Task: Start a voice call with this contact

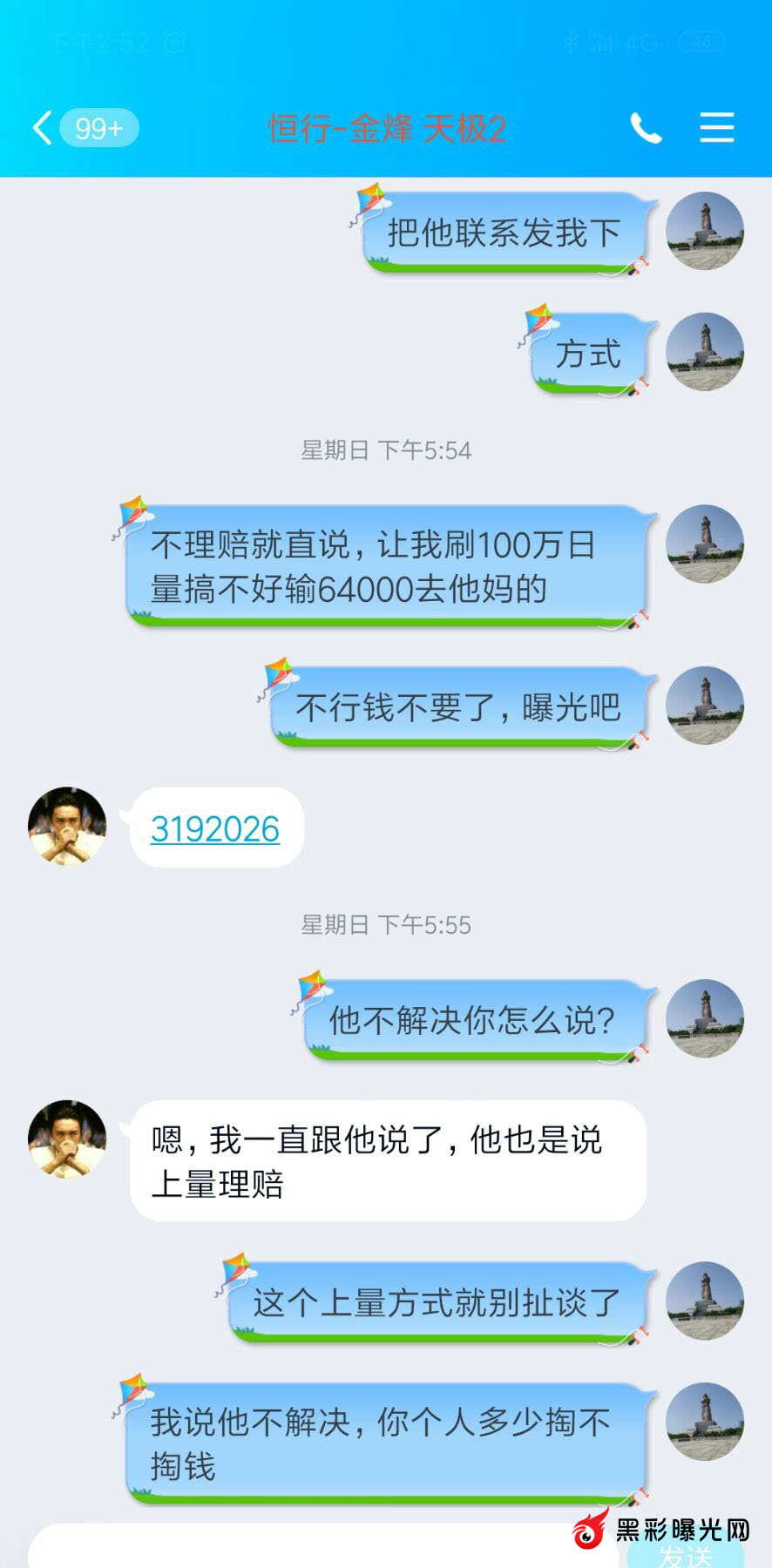Action: [x=646, y=128]
